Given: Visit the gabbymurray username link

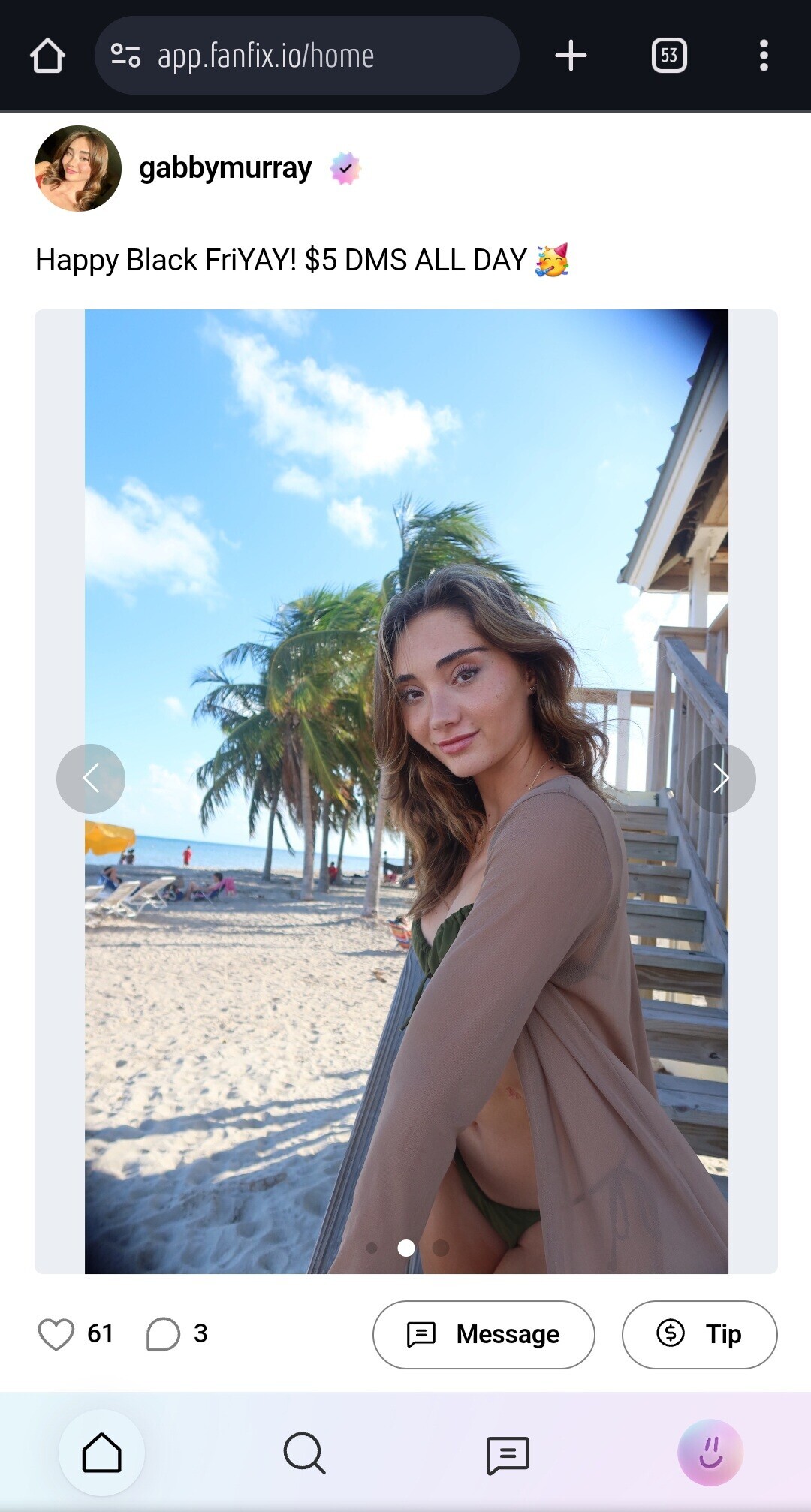Looking at the screenshot, I should [225, 168].
